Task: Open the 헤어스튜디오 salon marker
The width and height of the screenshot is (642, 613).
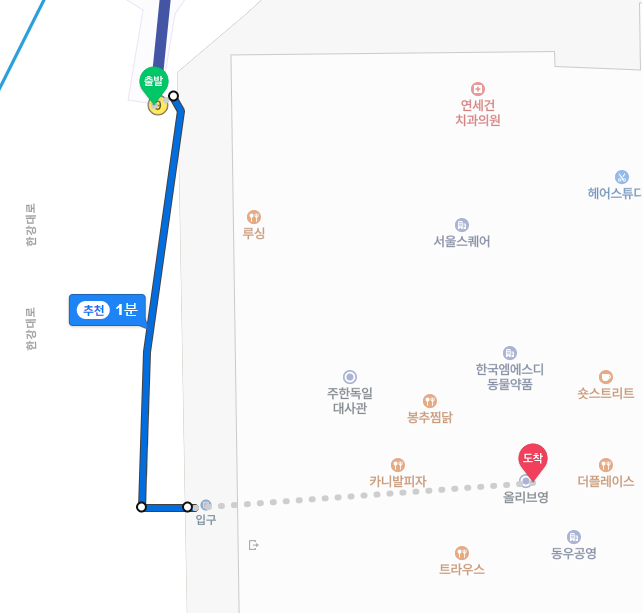Action: (622, 177)
